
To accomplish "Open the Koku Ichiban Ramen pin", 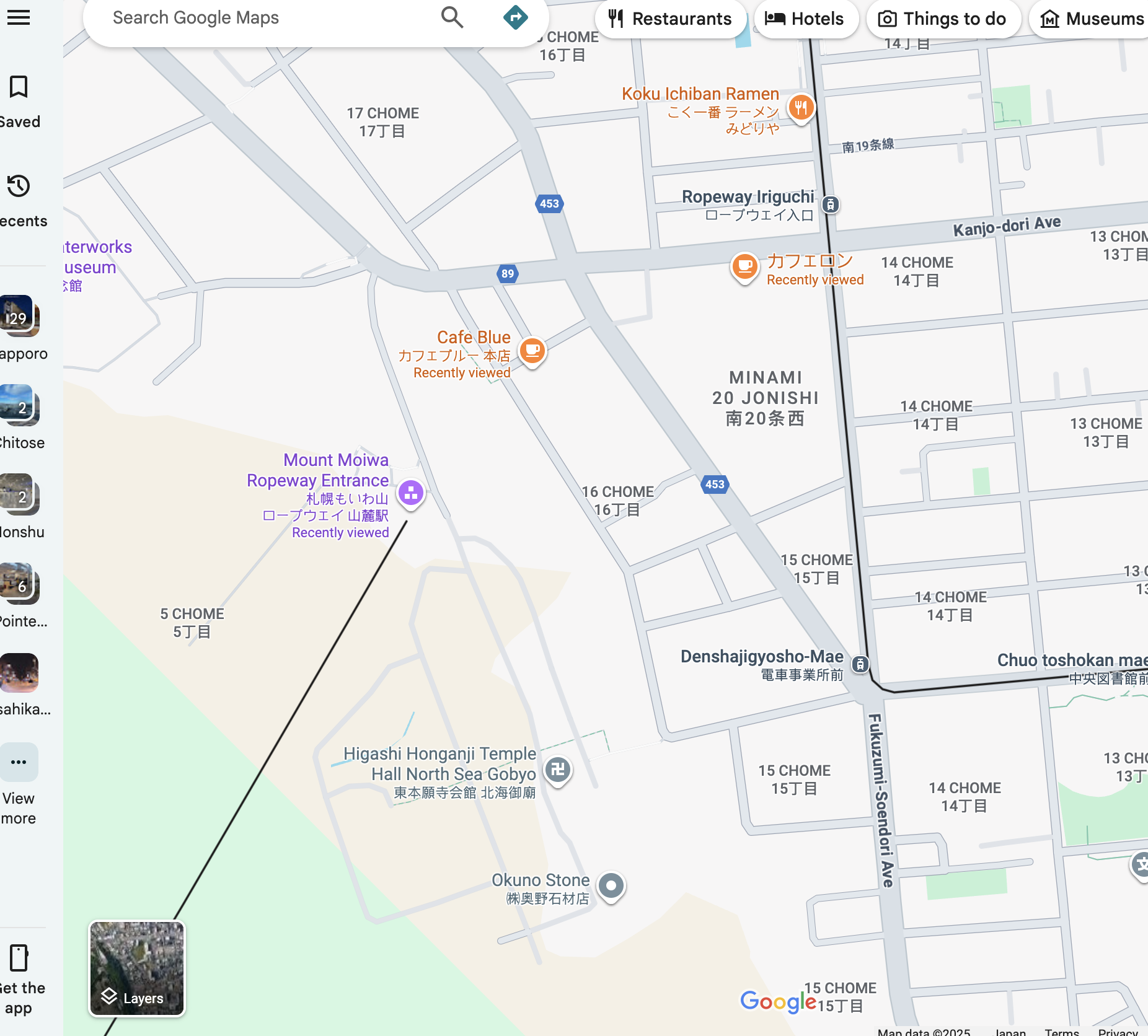I will point(801,108).
